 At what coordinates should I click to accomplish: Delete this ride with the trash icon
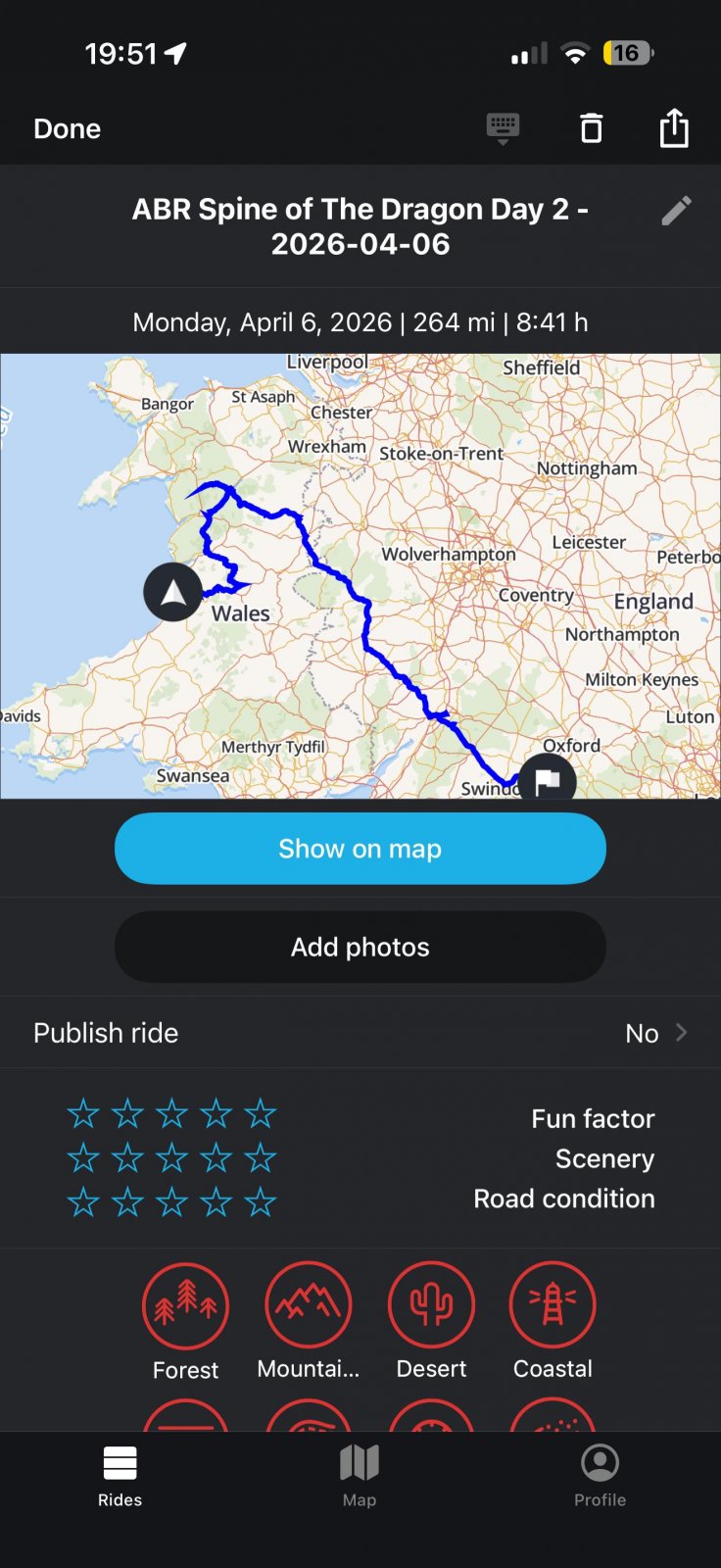pyautogui.click(x=591, y=128)
